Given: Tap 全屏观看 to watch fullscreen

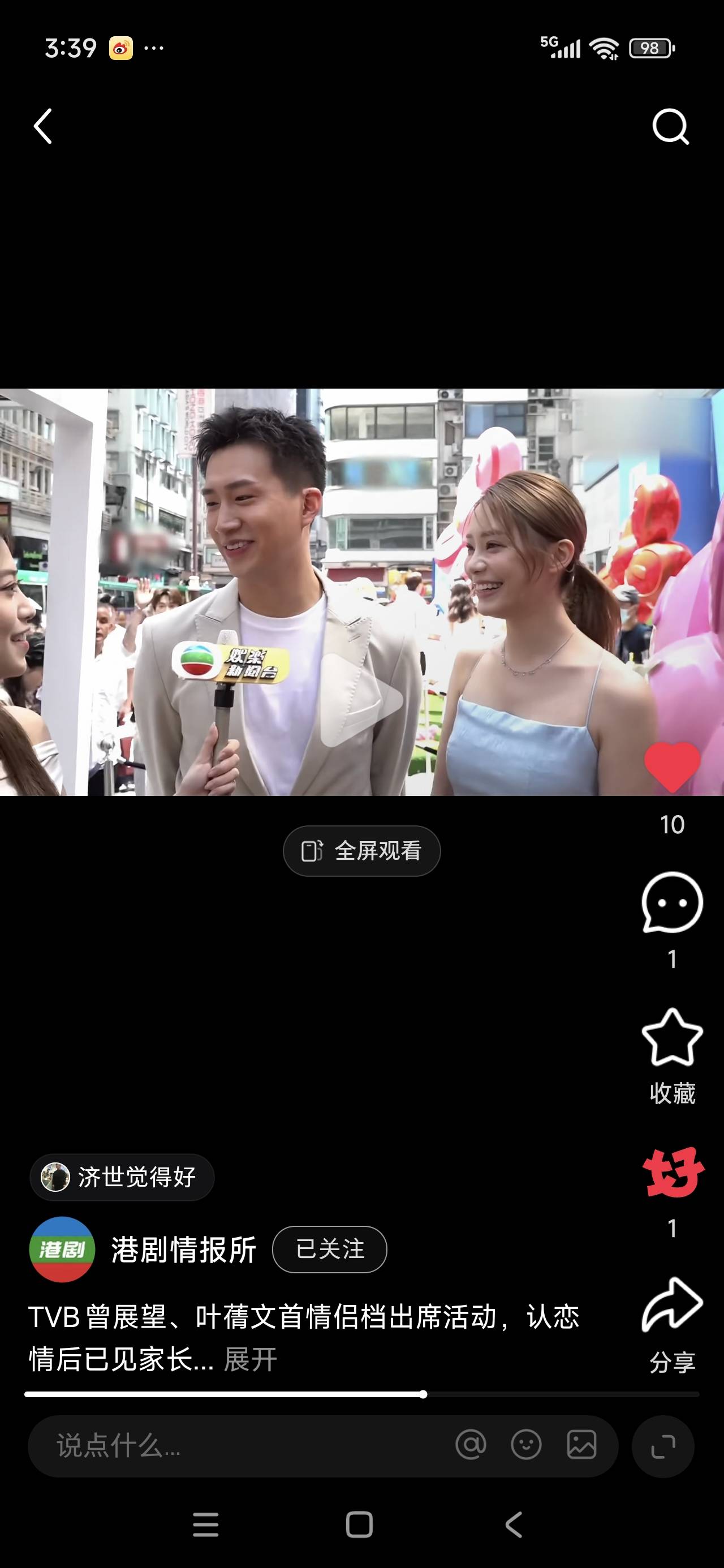Looking at the screenshot, I should pos(361,851).
